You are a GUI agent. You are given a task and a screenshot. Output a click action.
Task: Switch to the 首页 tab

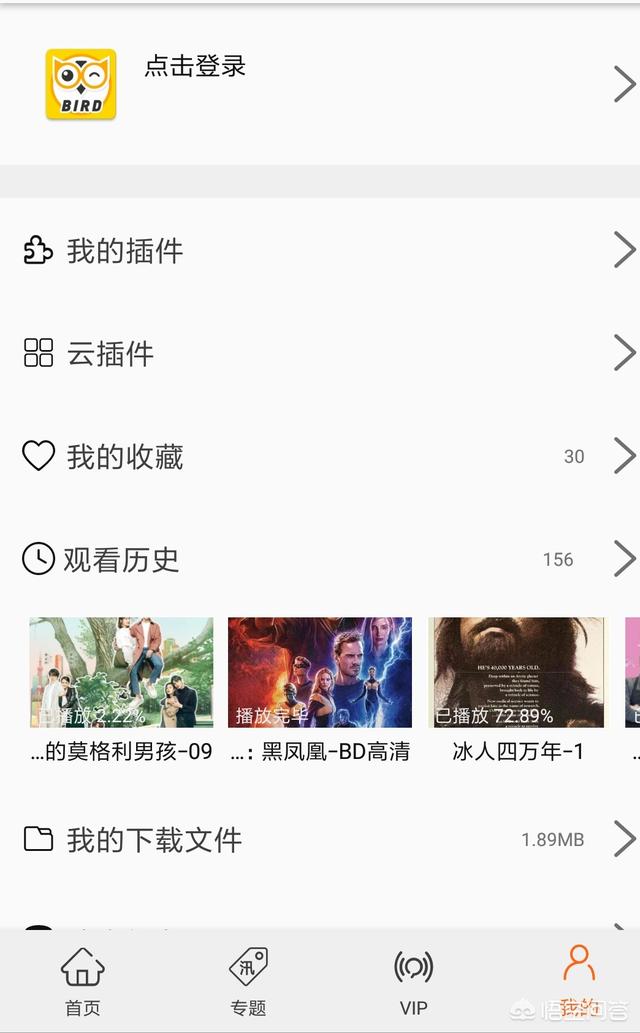[82, 982]
